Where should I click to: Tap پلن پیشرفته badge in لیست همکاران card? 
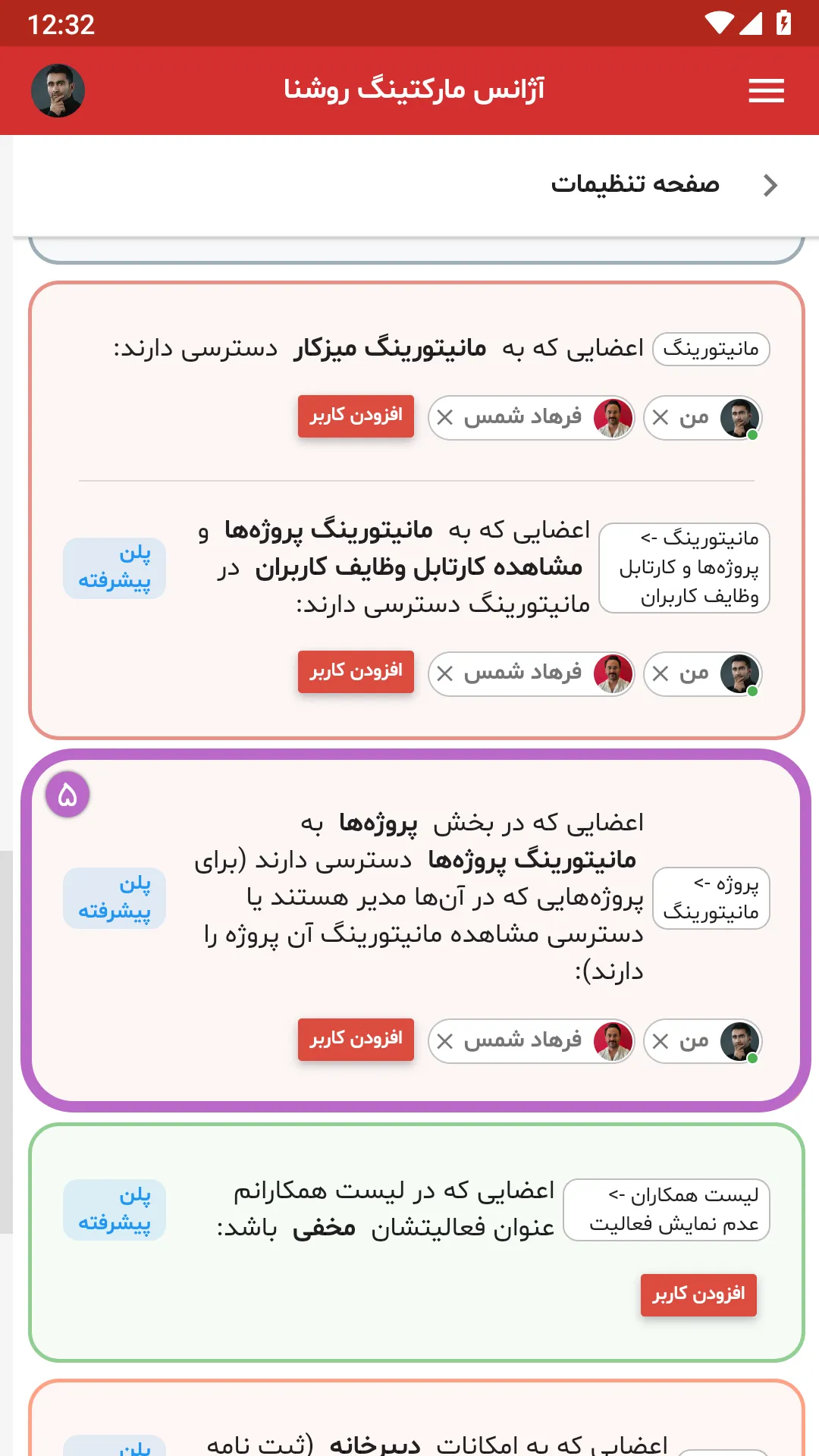(x=115, y=1210)
